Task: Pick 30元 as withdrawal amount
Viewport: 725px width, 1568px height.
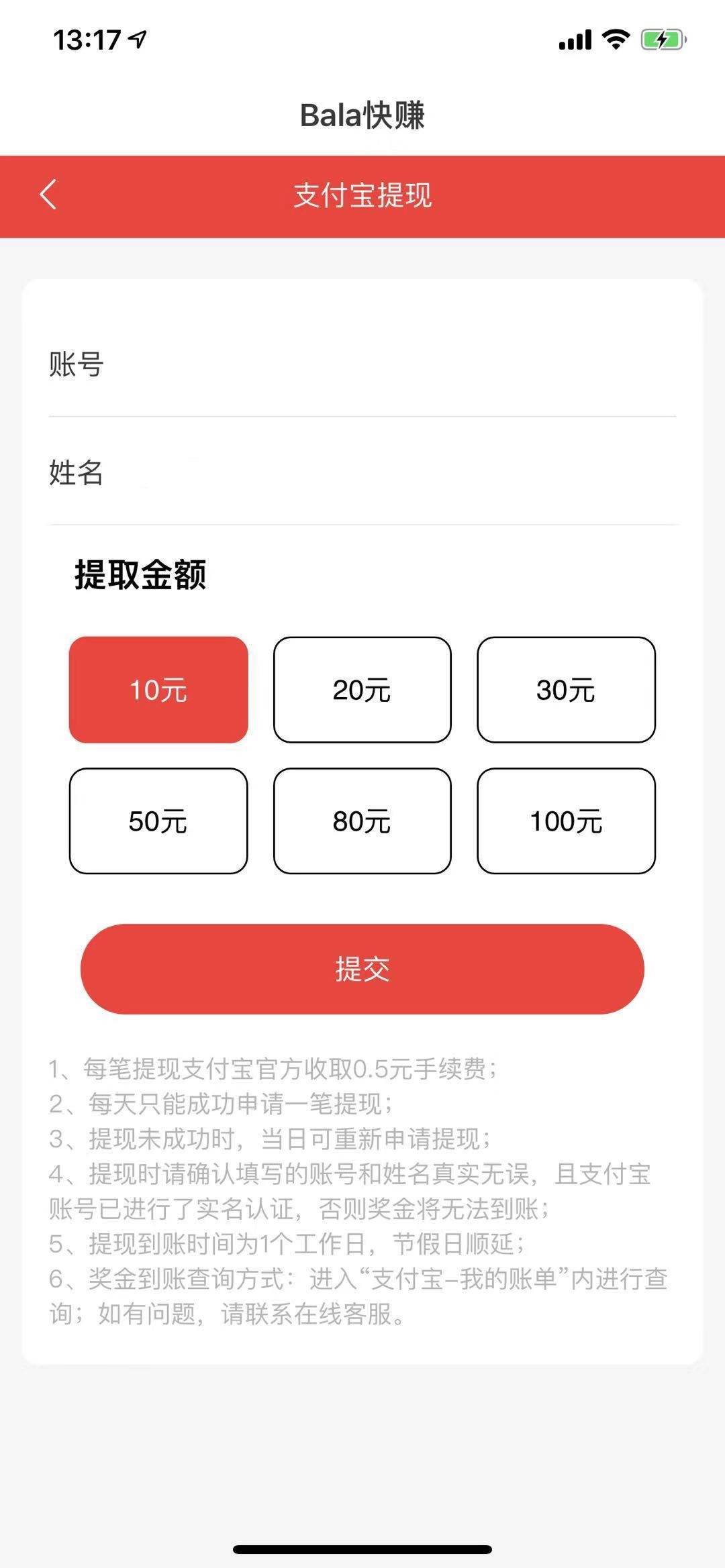Action: coord(566,690)
